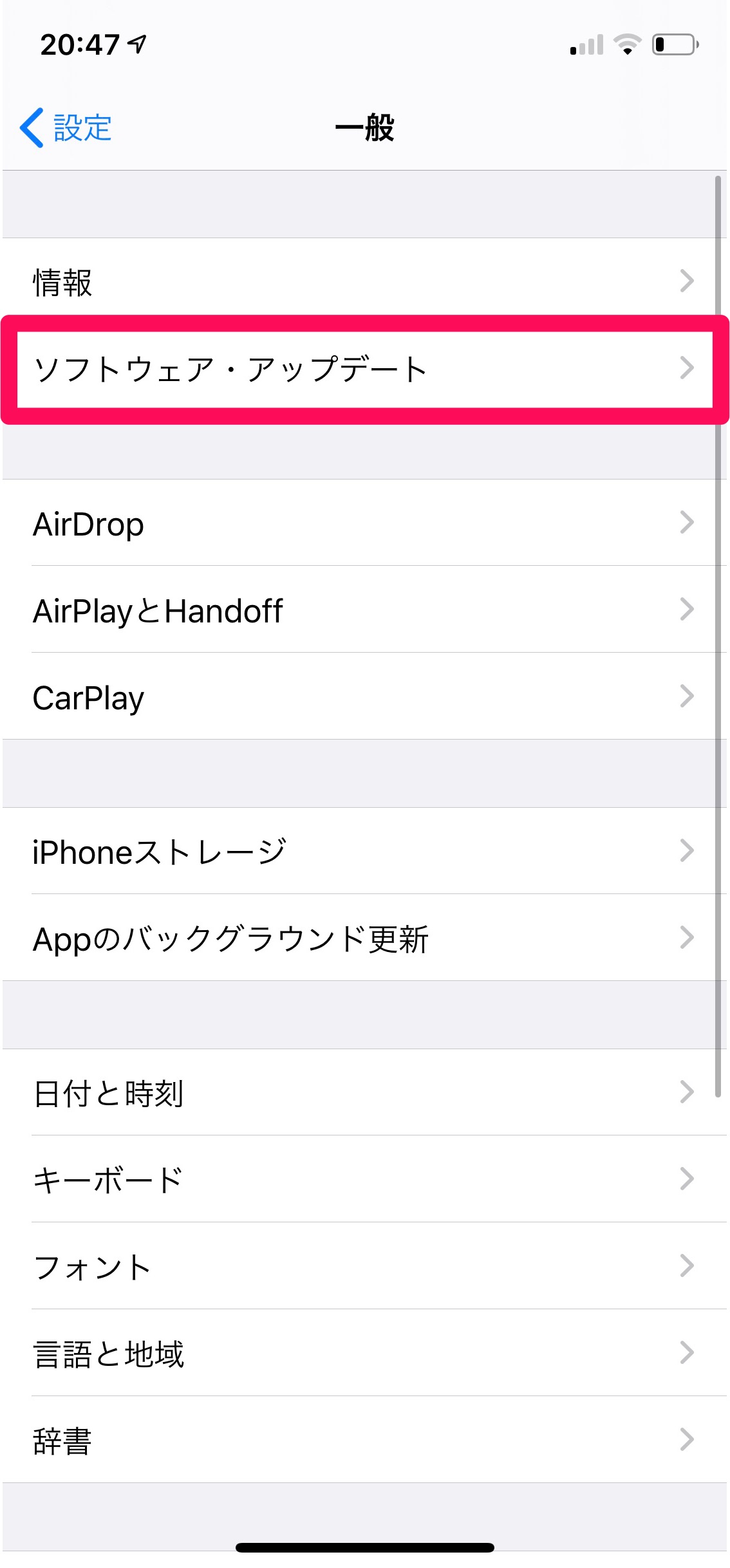This screenshot has height=1568, width=730.
Task: View iPhoneストレージ
Action: pos(364,852)
